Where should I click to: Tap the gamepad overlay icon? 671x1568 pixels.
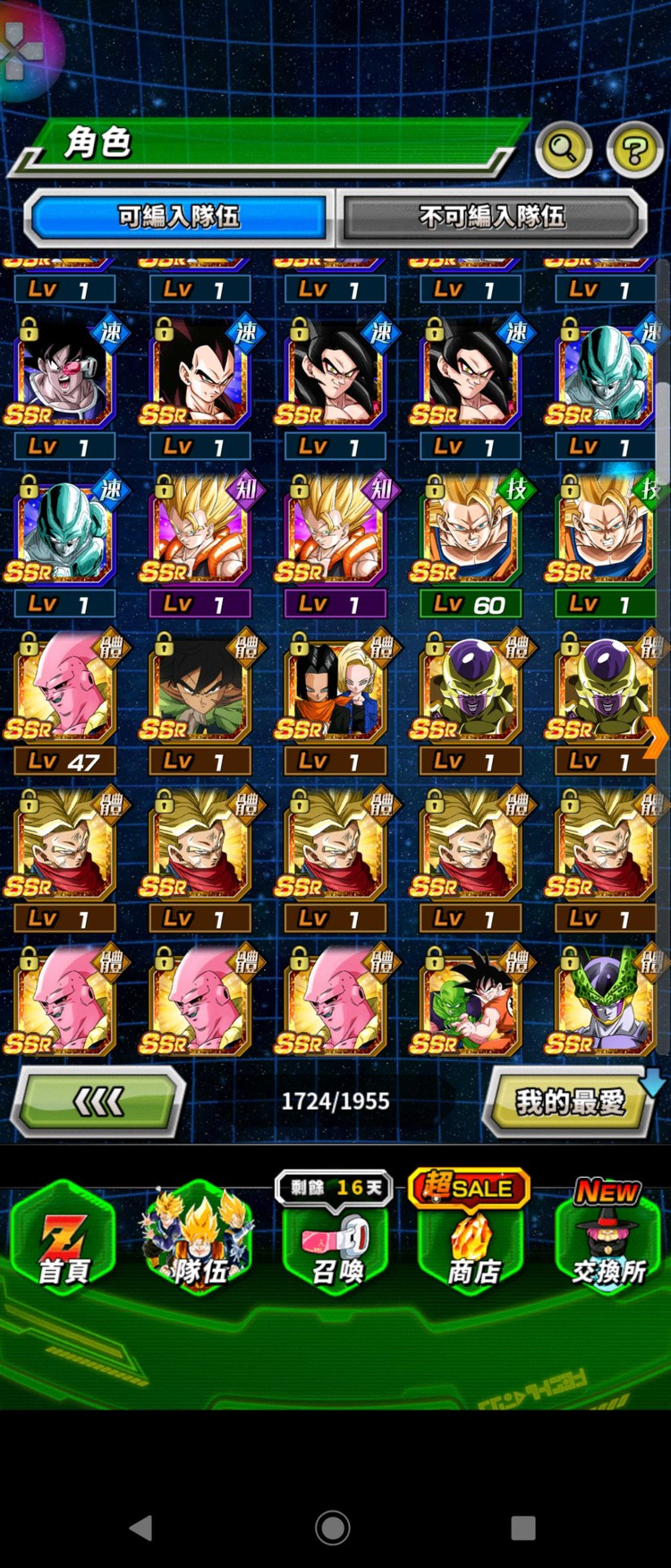[22, 49]
